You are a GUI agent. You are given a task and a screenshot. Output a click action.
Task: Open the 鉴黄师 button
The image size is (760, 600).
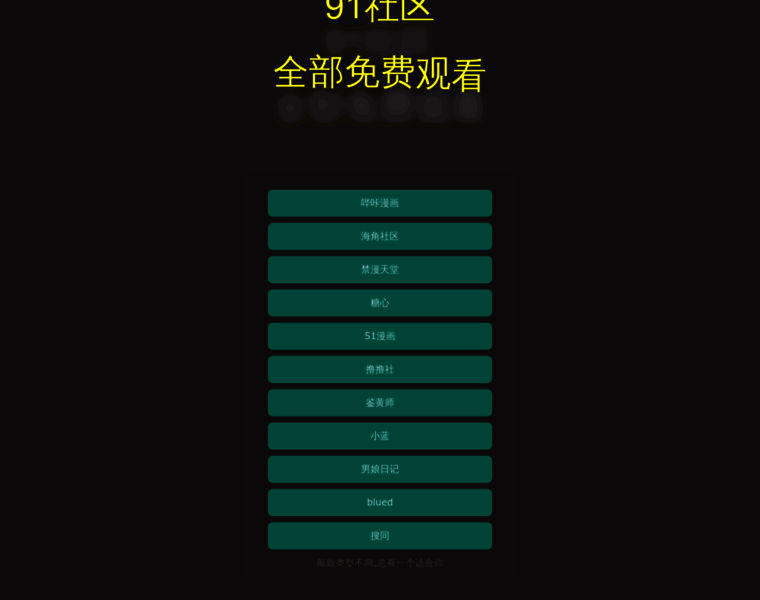(x=380, y=403)
